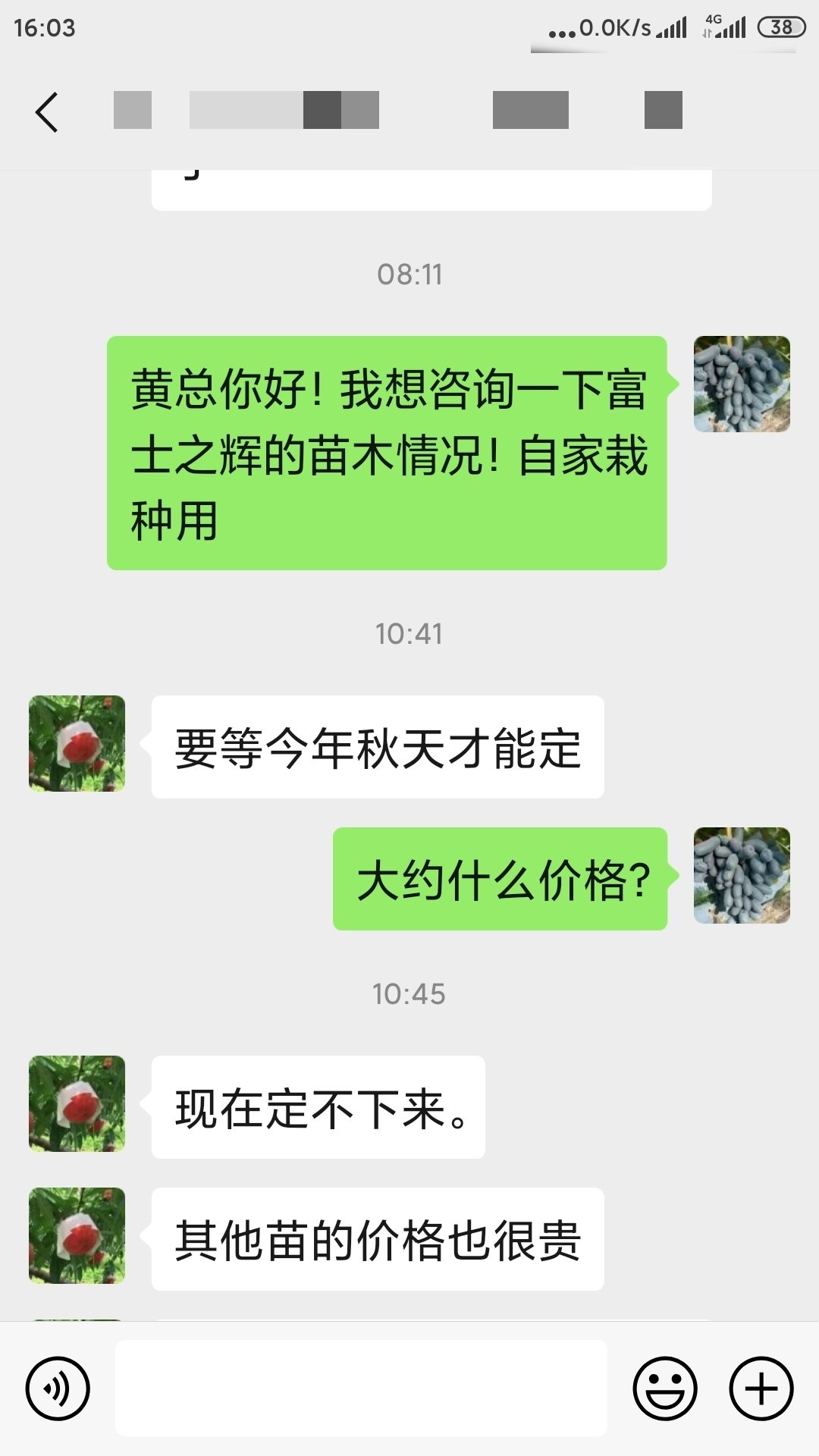
Task: Open the plus attachments menu
Action: click(761, 1389)
